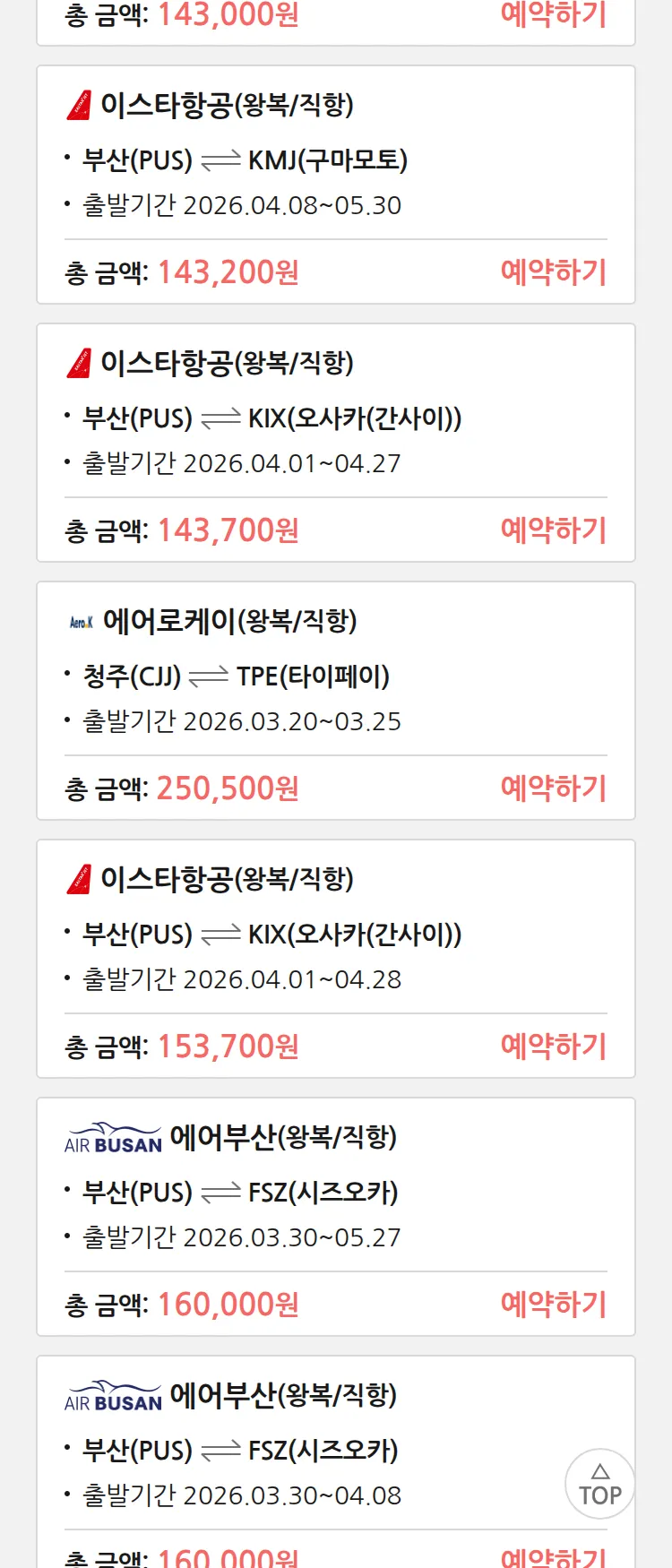Viewport: 672px width, 1568px height.
Task: Tap 예약하기 next to the 143,000원 fare
Action: coord(553,15)
